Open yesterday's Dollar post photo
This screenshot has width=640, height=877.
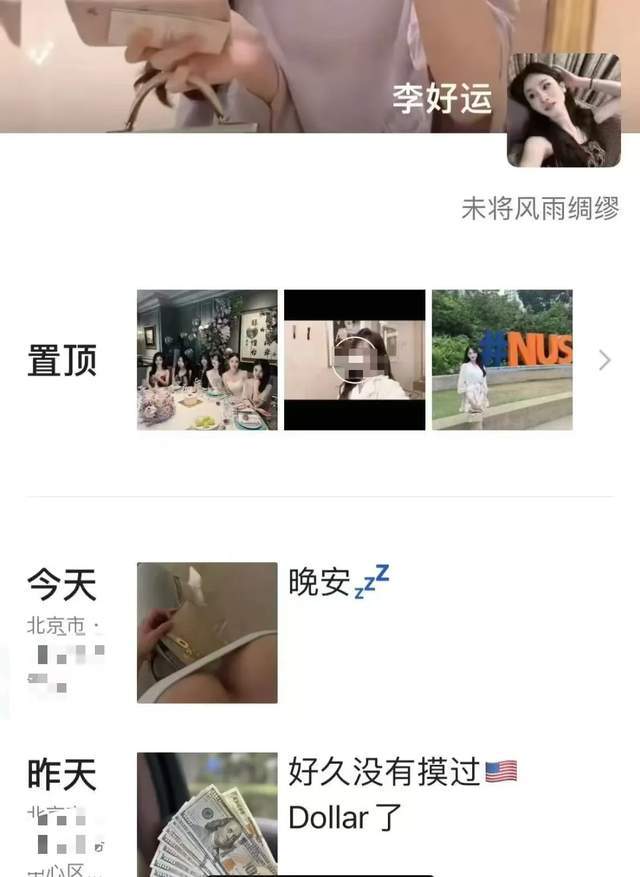pos(207,814)
